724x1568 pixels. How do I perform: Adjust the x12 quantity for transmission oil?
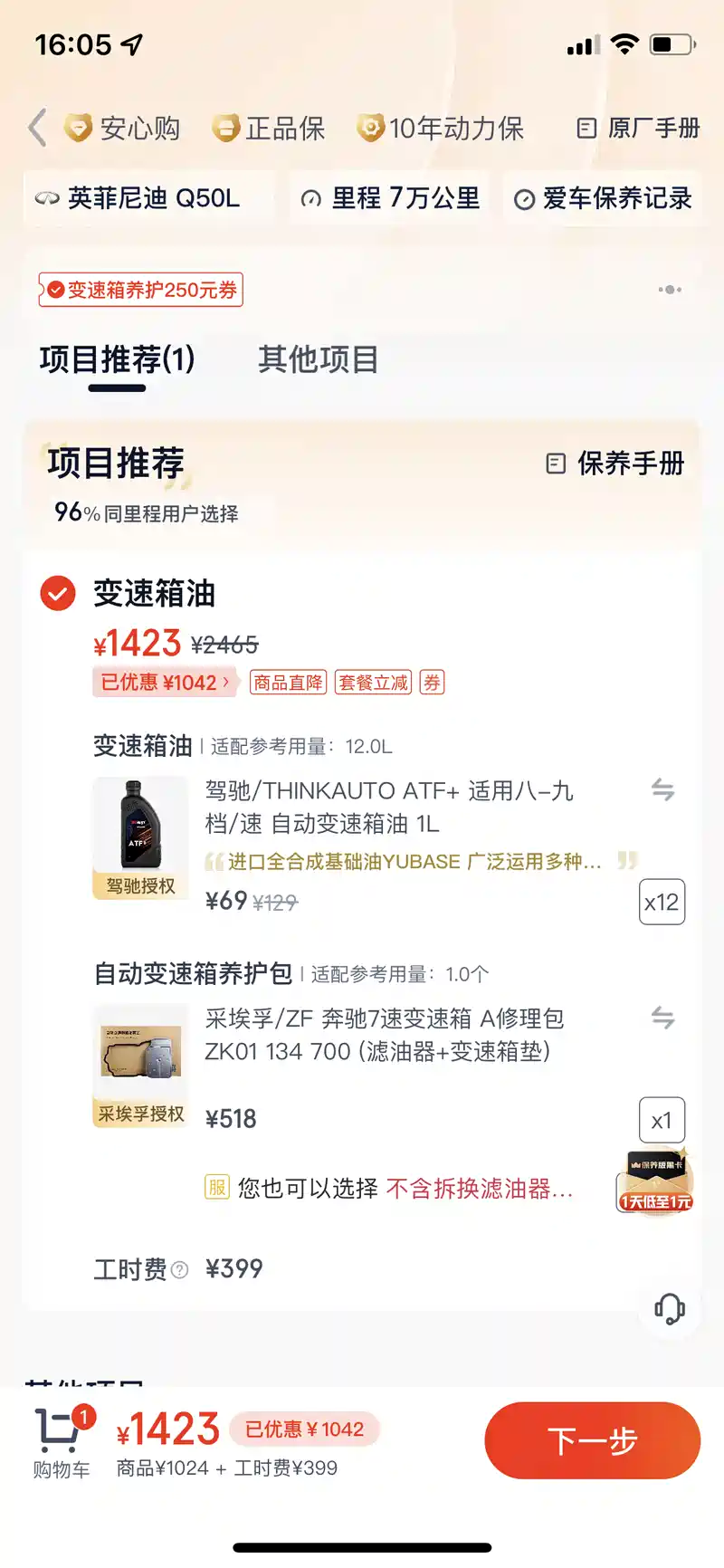tap(662, 902)
